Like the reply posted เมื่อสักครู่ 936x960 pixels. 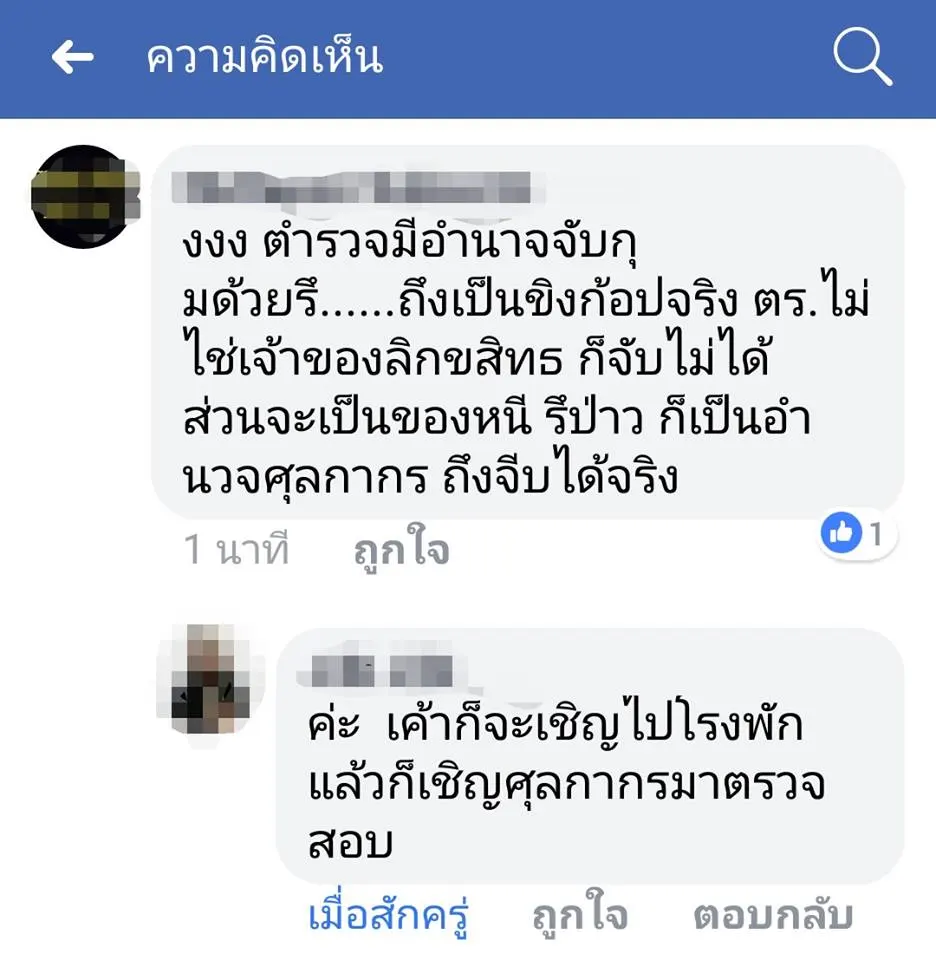pos(579,914)
